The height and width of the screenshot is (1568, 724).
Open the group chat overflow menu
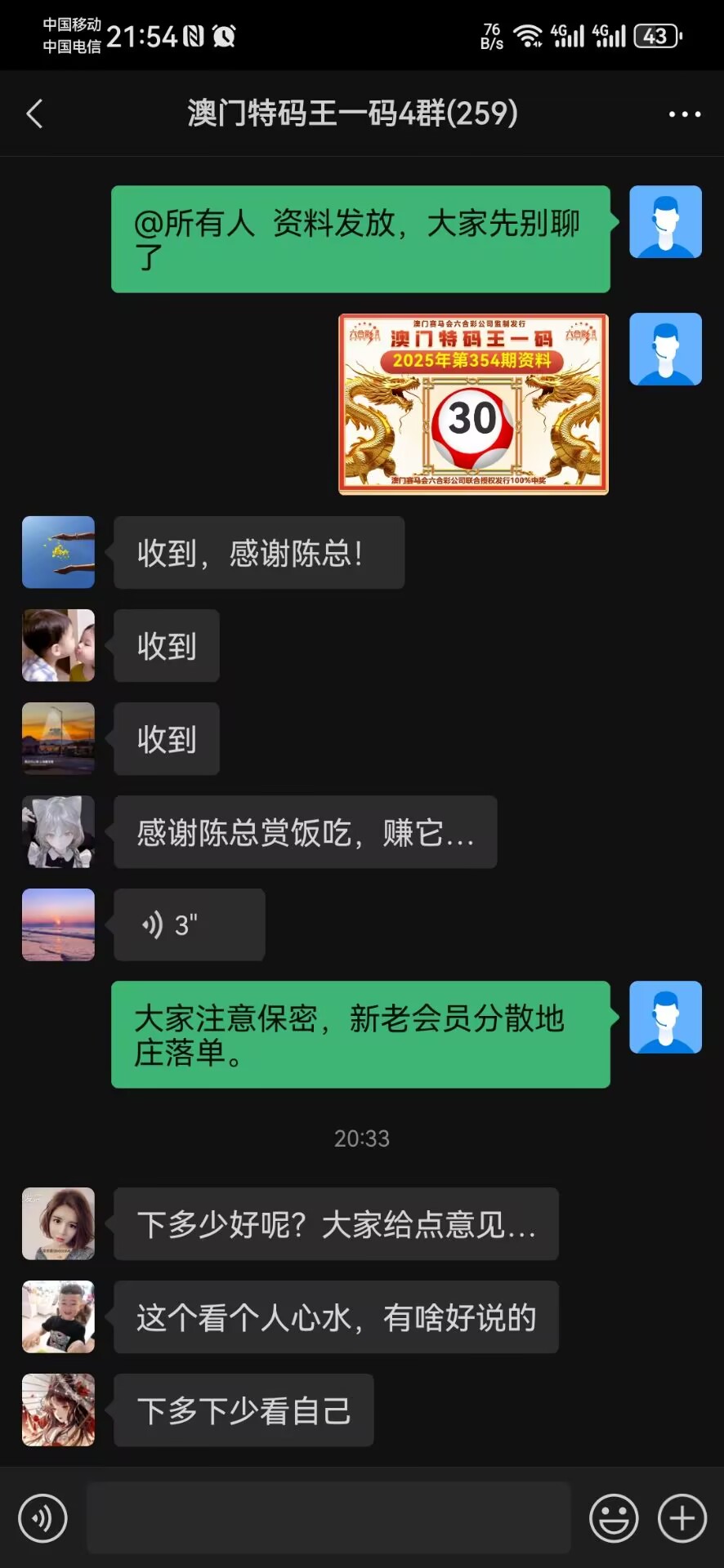tap(684, 114)
